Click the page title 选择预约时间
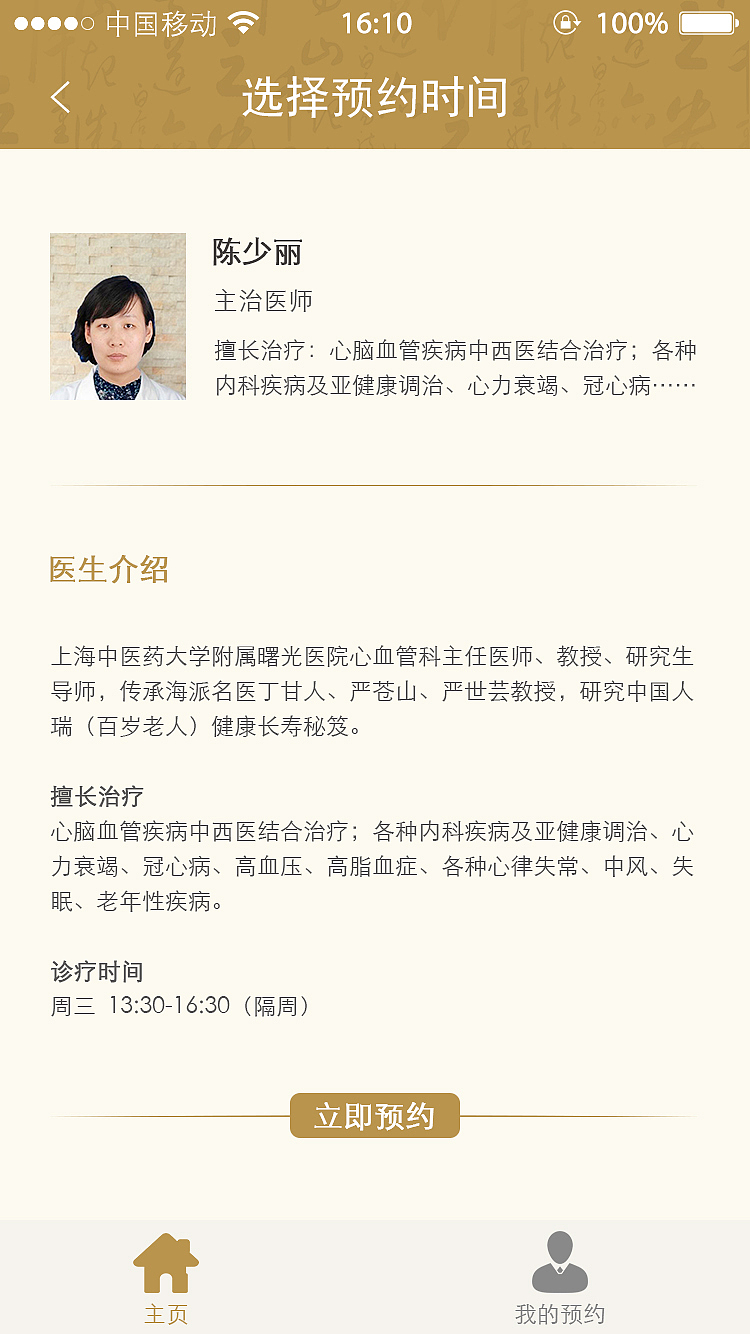 point(375,97)
